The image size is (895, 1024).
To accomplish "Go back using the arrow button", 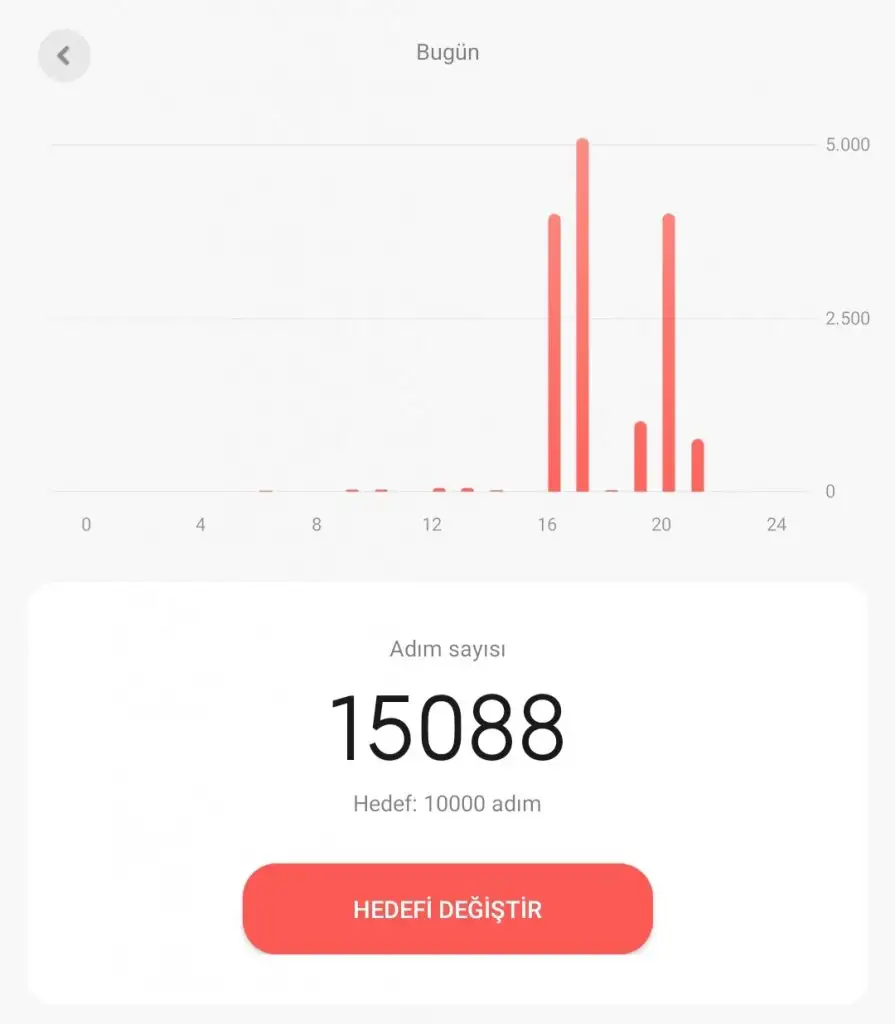I will (x=64, y=56).
